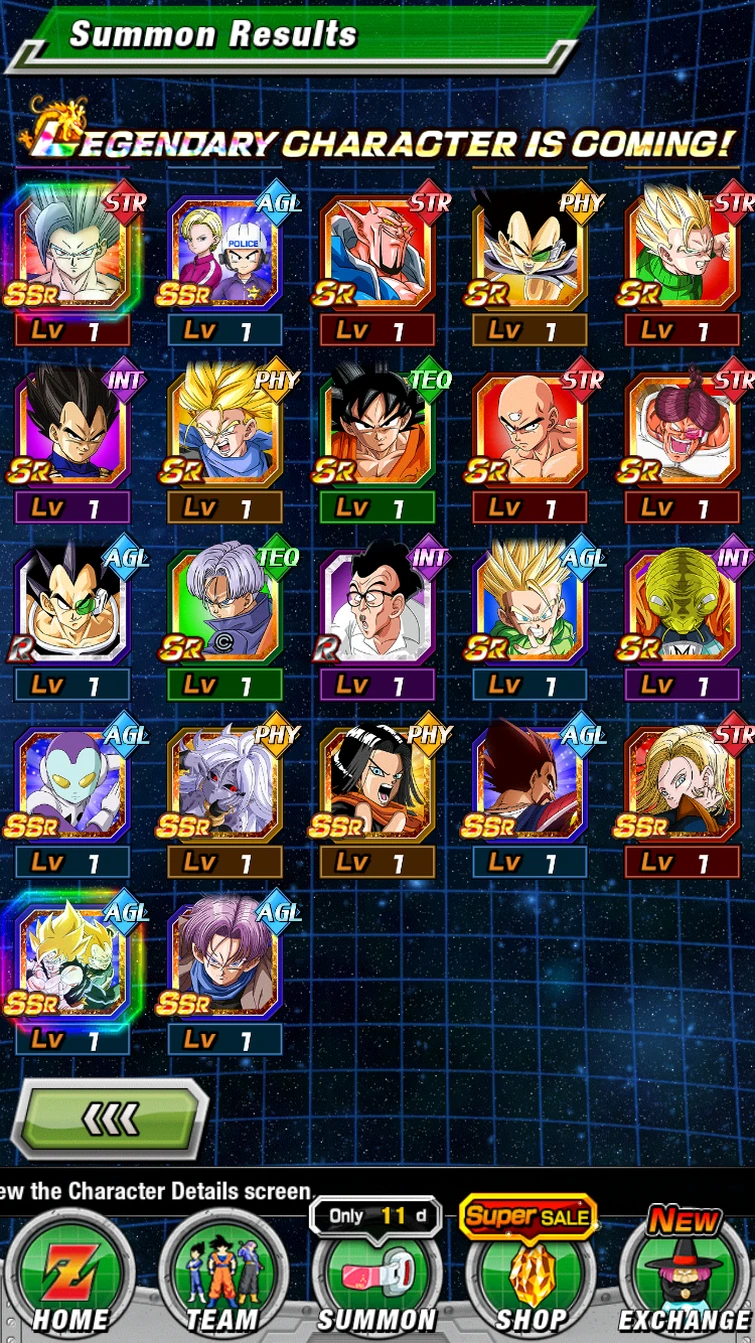Select the SSR STR Gohan card in the top row
This screenshot has height=1343, width=755.
[x=72, y=250]
